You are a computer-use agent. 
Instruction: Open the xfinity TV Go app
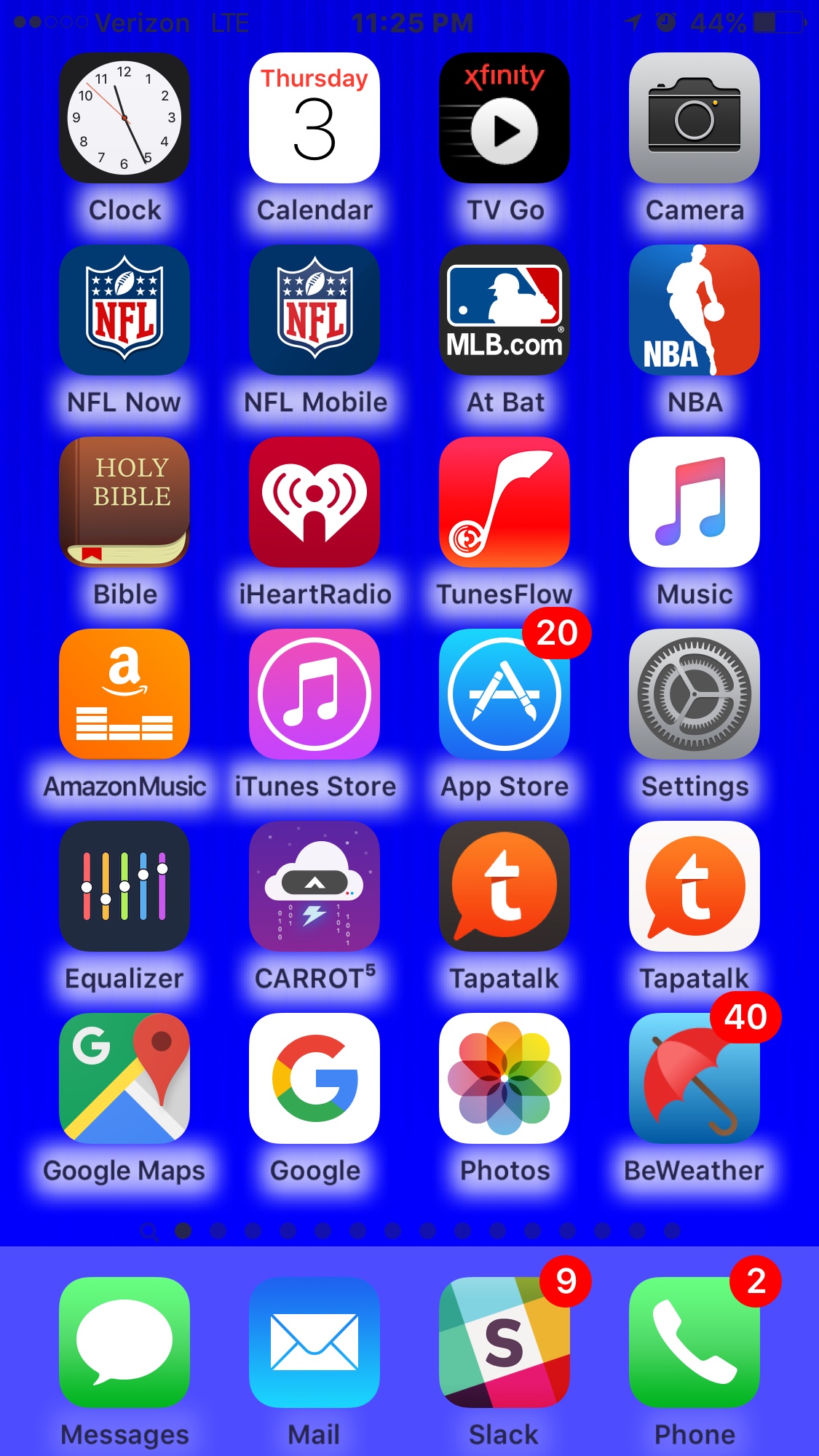[x=505, y=118]
